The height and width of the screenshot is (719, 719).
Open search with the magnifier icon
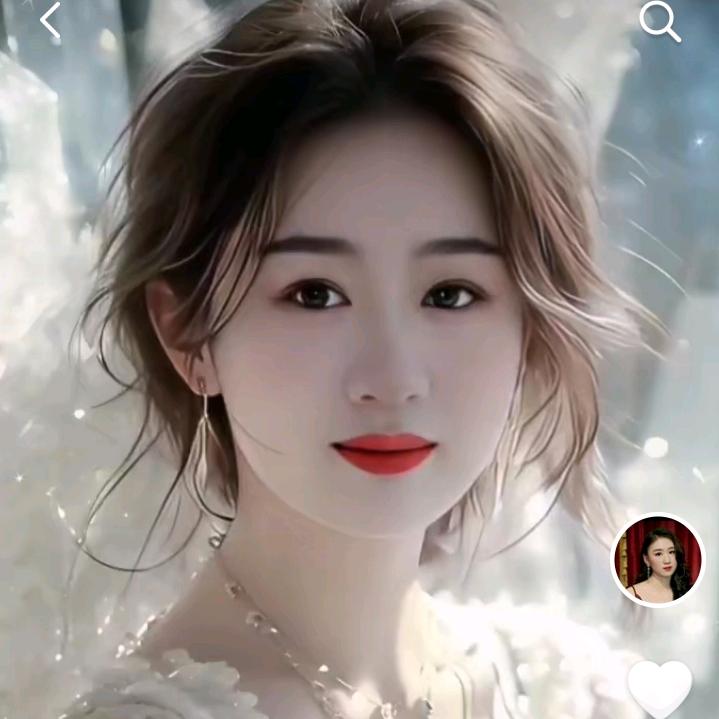pos(660,21)
